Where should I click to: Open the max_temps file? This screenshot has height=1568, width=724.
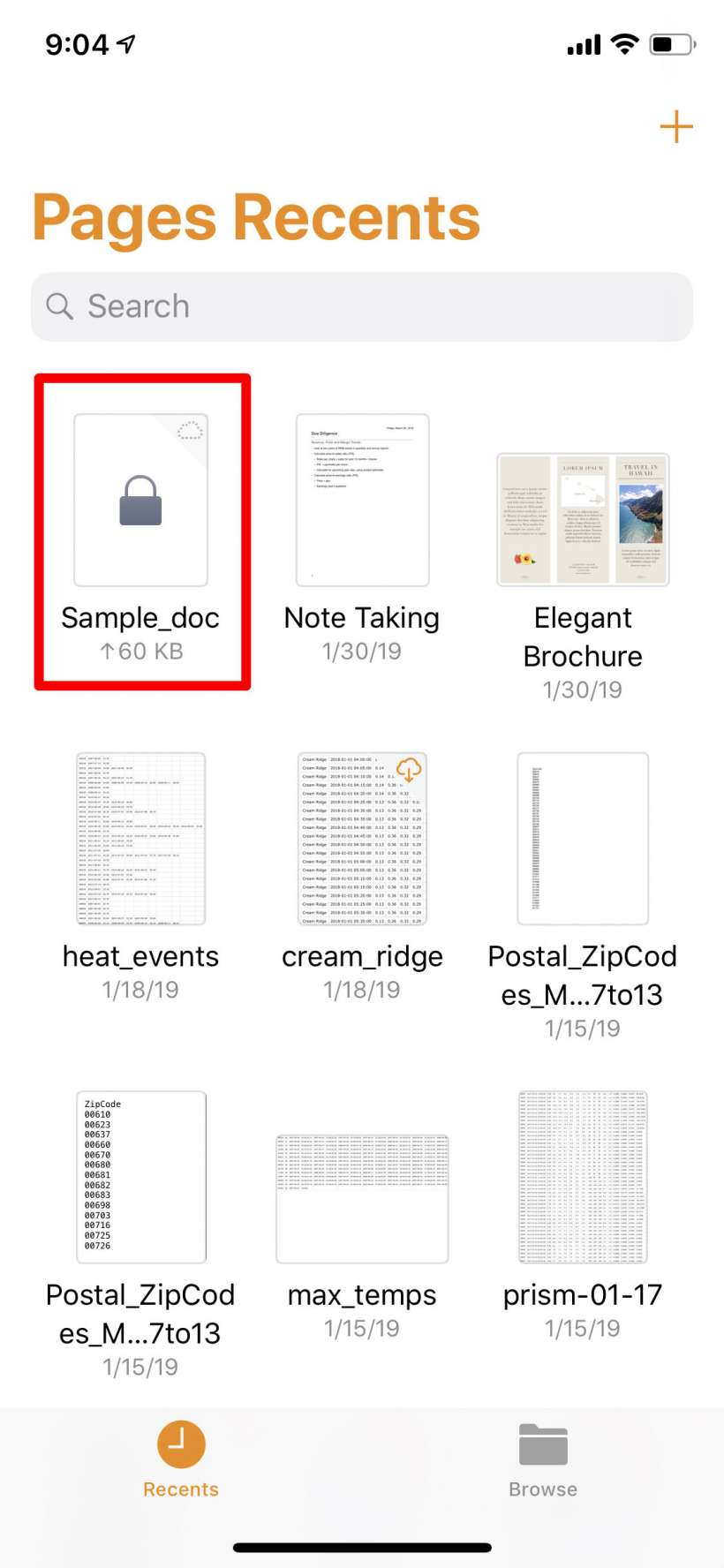click(x=362, y=1198)
